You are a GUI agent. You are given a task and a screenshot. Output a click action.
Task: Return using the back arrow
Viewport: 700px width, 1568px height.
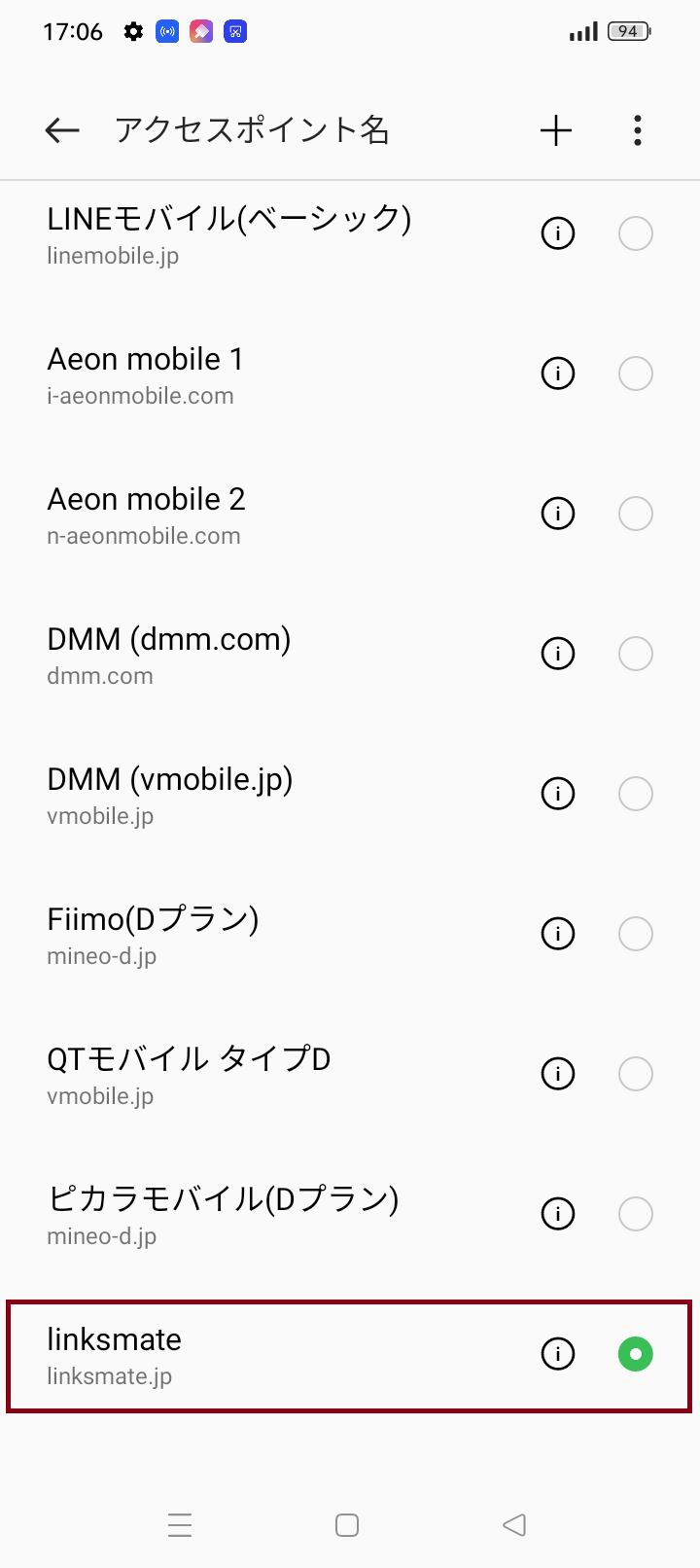click(61, 129)
